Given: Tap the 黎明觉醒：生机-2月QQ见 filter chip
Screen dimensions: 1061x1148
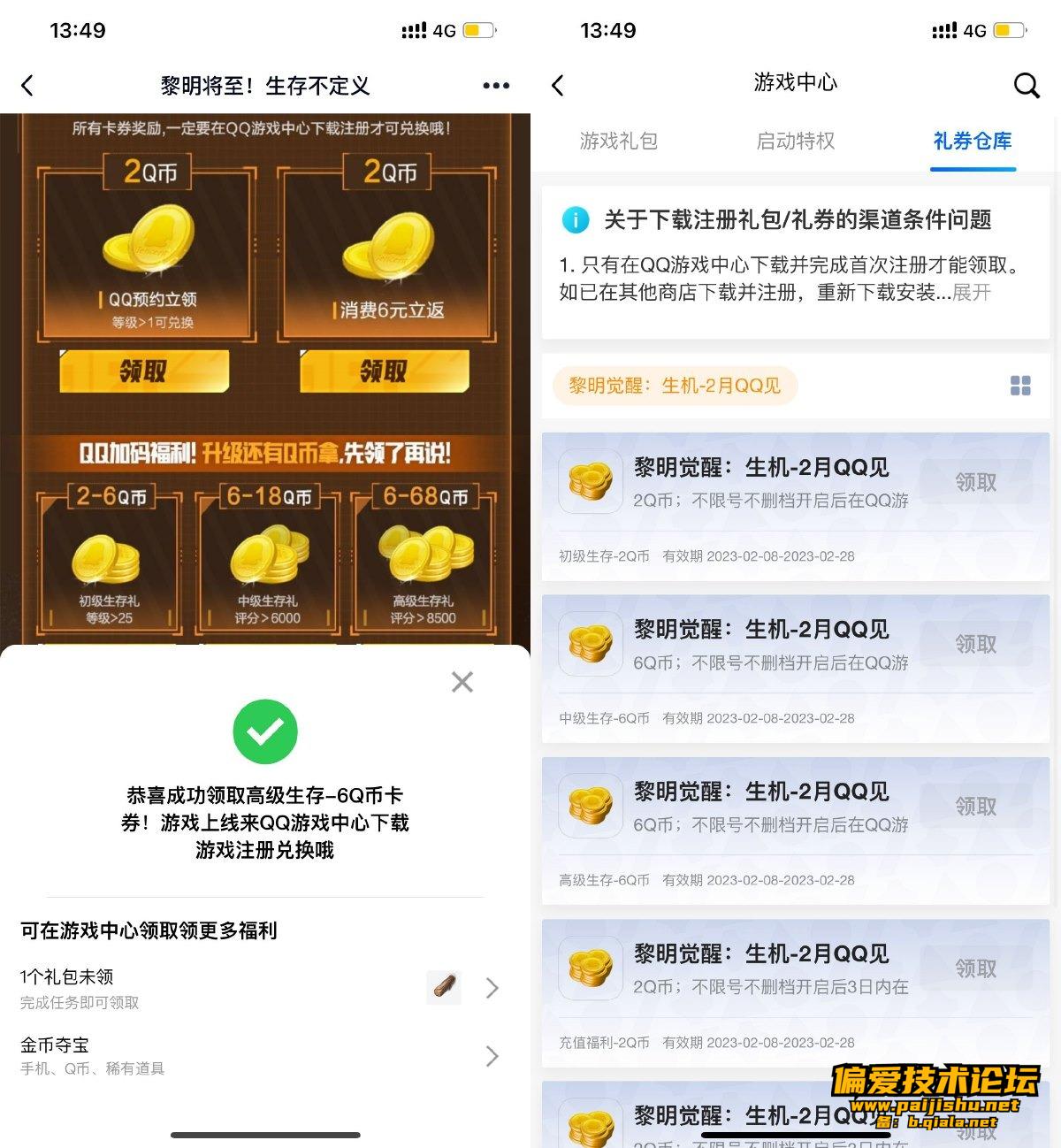Looking at the screenshot, I should coord(675,386).
